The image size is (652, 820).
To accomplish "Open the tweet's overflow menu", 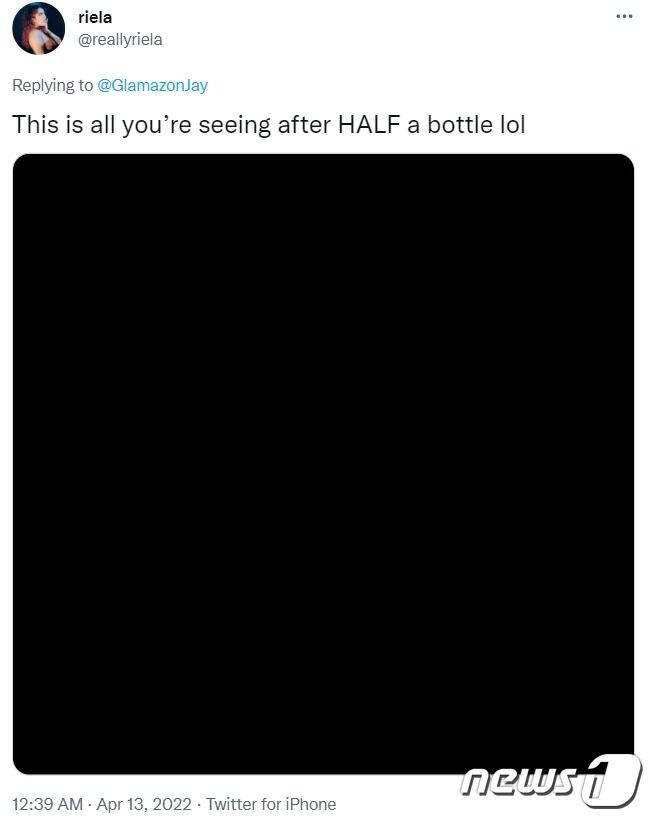I will coord(624,17).
